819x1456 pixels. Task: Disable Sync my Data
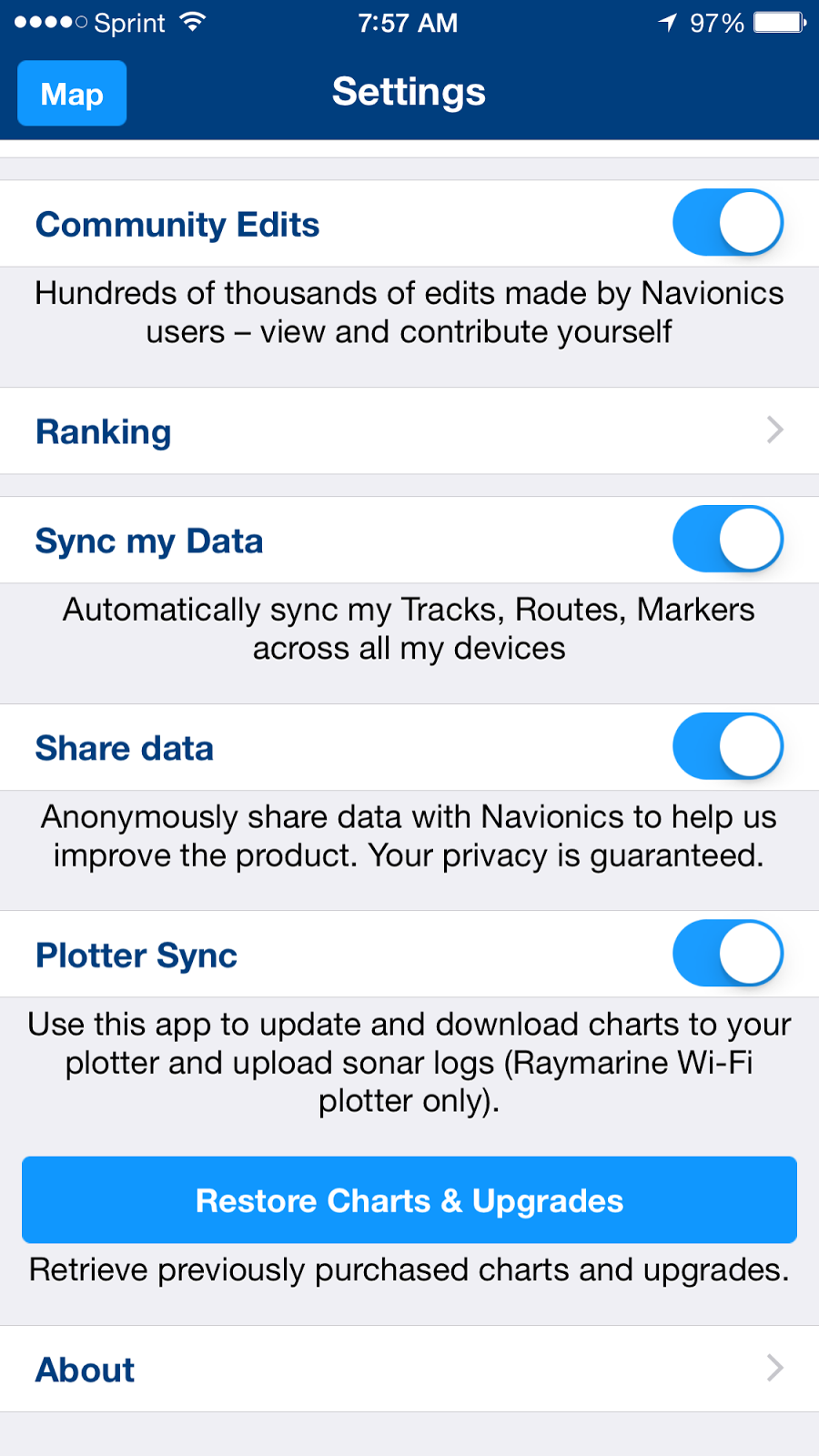click(x=727, y=540)
